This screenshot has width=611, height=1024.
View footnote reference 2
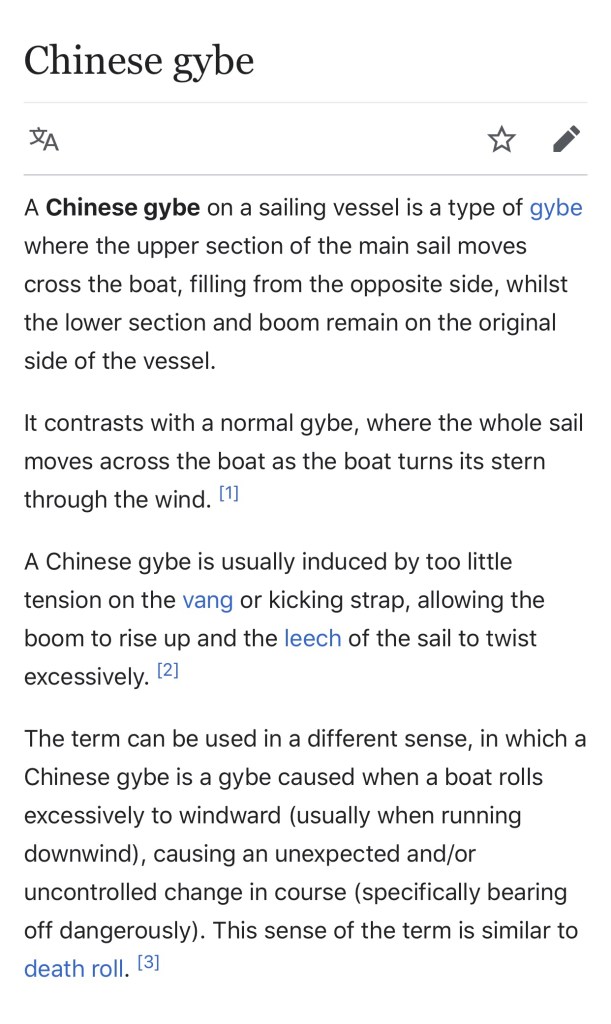click(168, 672)
